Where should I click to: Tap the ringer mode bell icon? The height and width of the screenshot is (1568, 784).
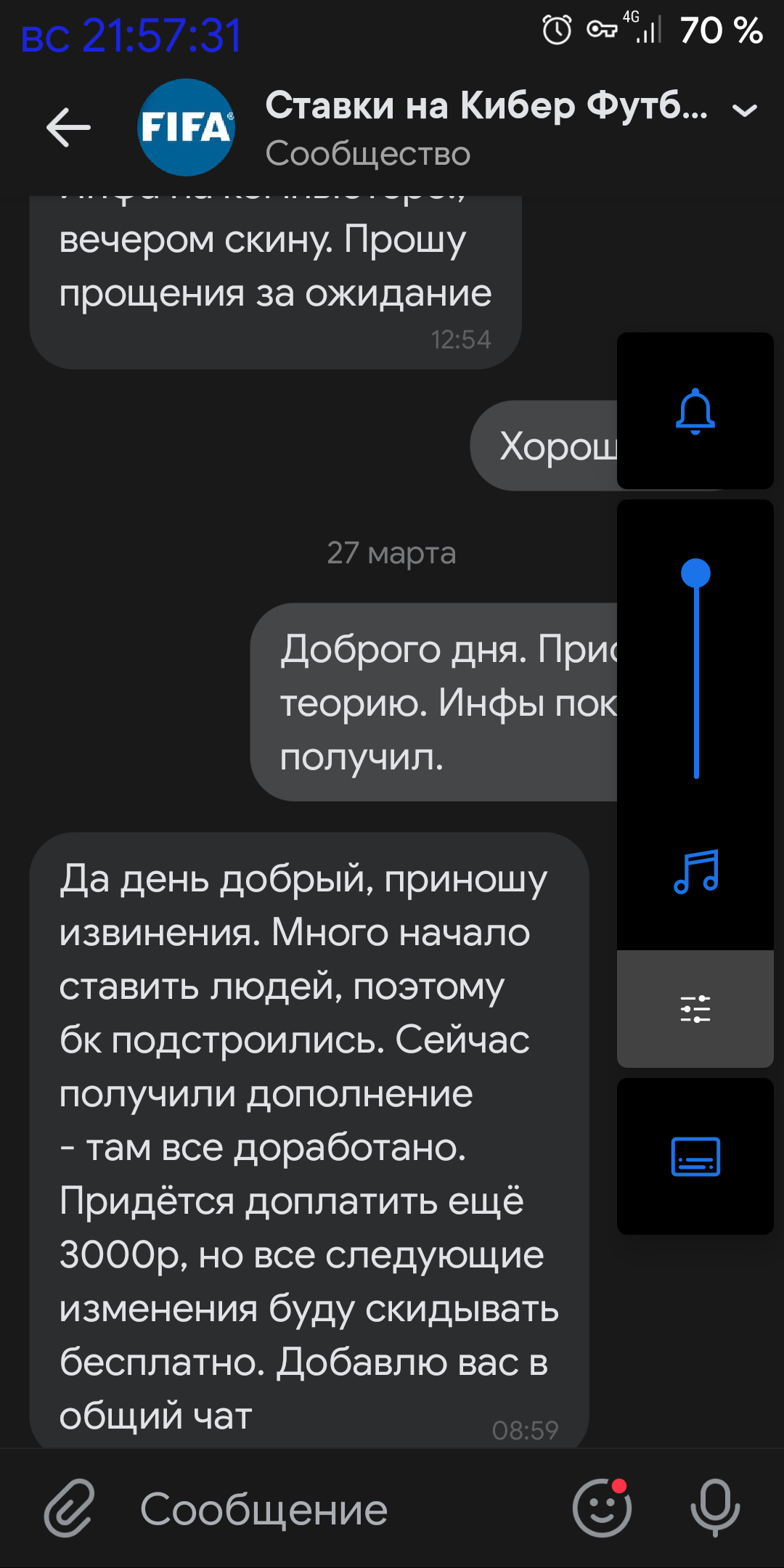point(695,411)
